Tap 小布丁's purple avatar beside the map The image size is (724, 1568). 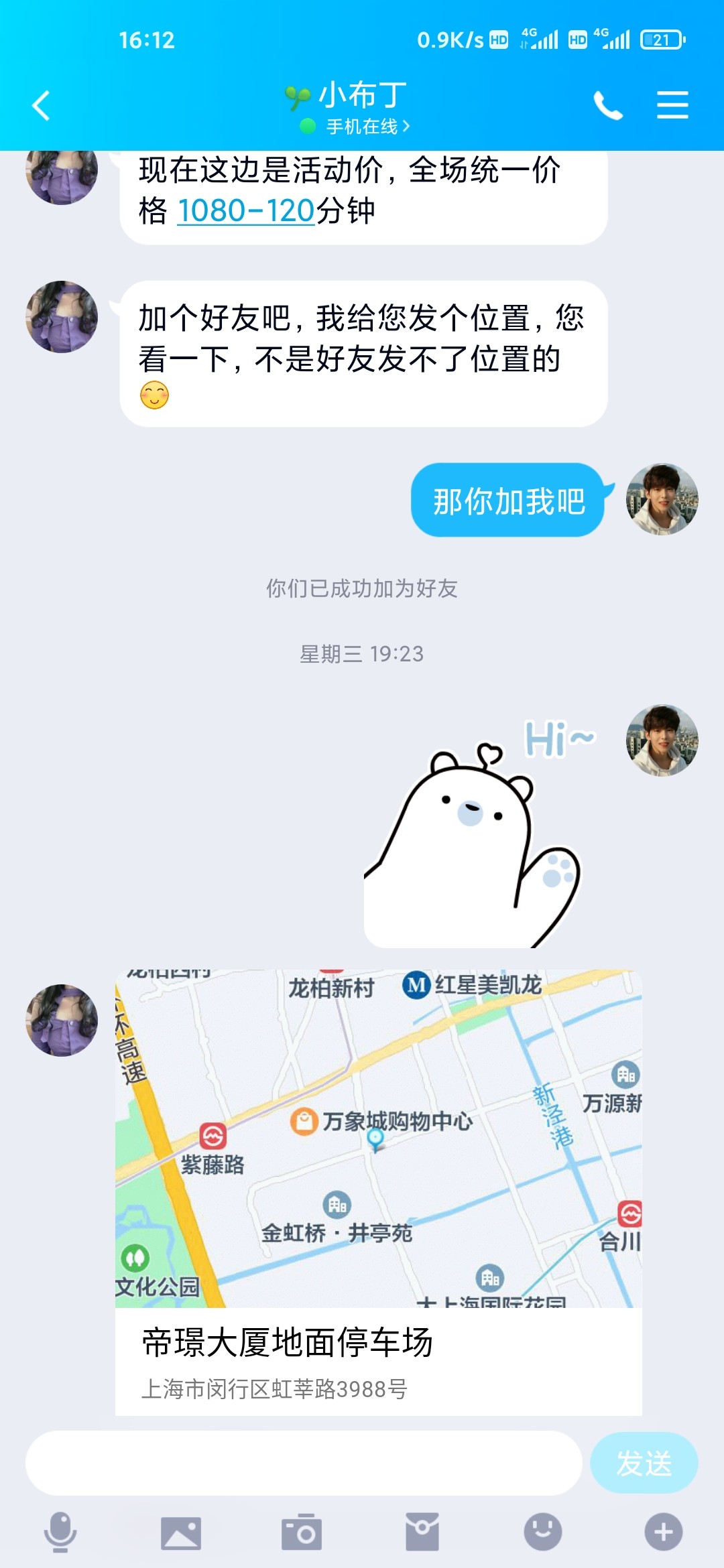pos(61,1020)
